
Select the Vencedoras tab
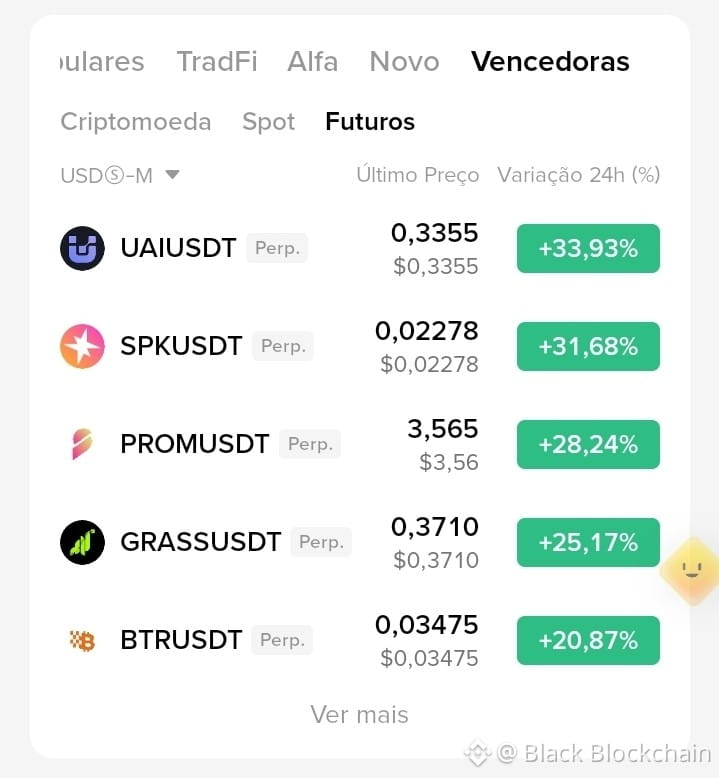(550, 62)
